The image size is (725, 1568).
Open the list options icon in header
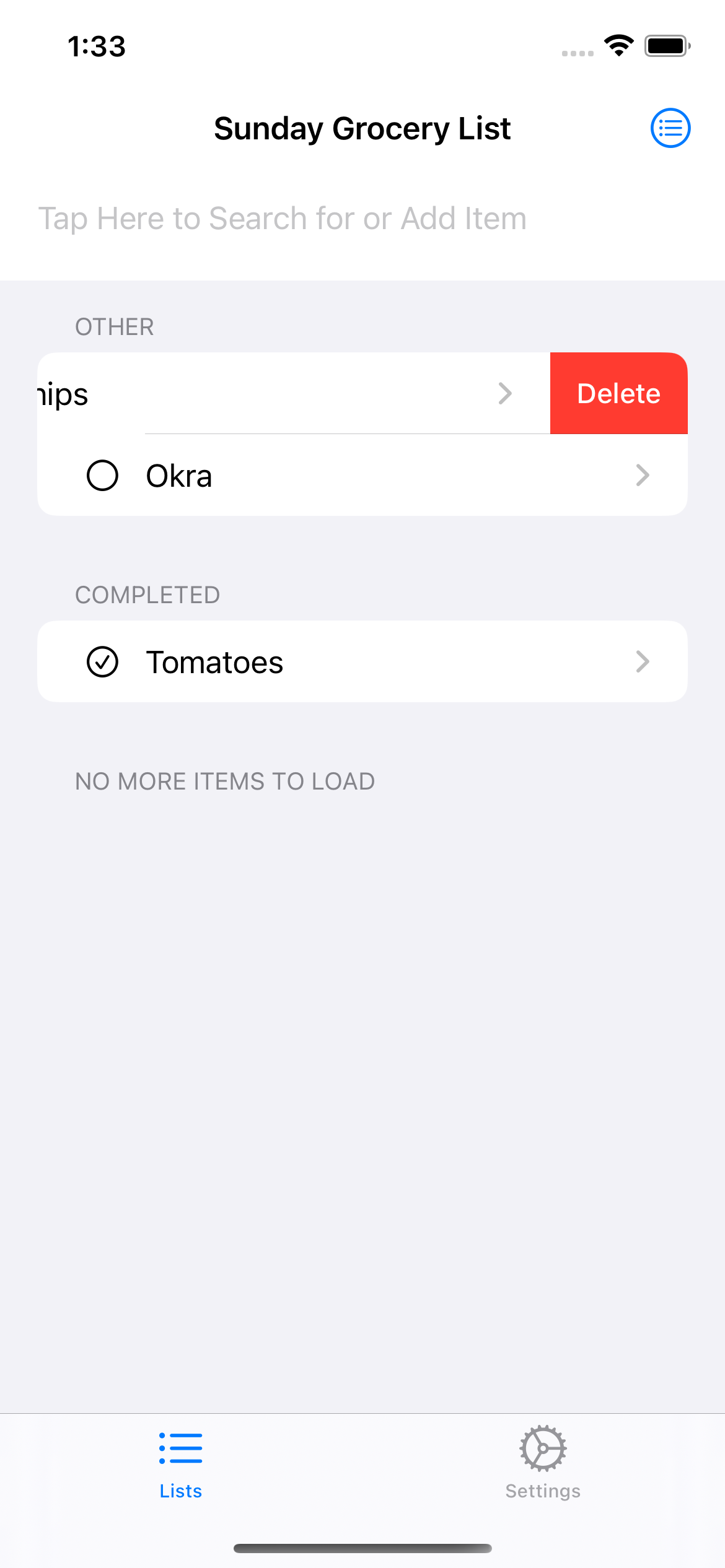(x=670, y=128)
